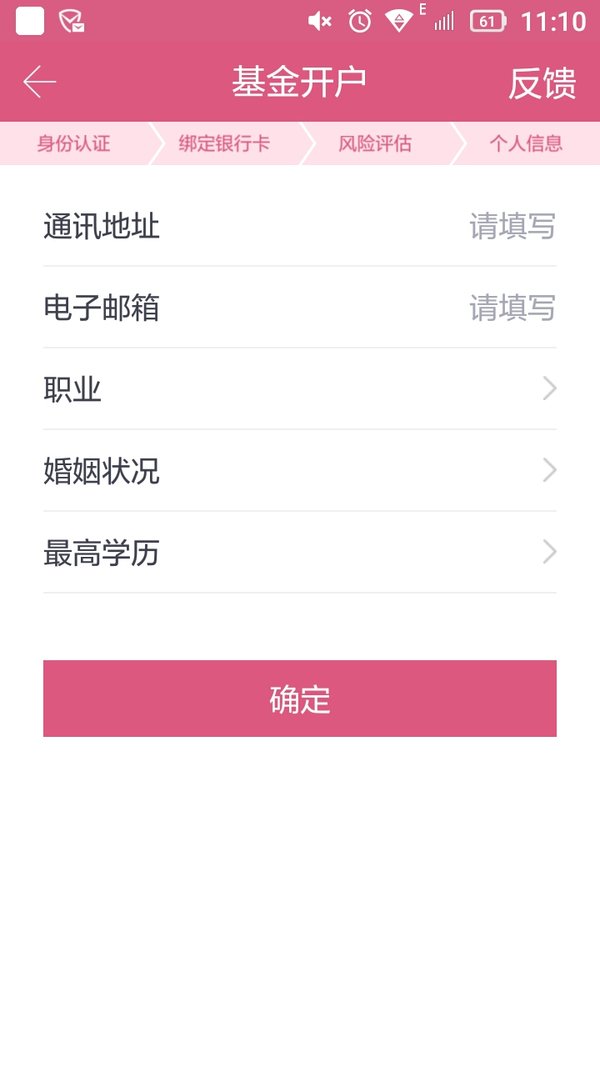Open 反馈 feedback

(x=542, y=83)
